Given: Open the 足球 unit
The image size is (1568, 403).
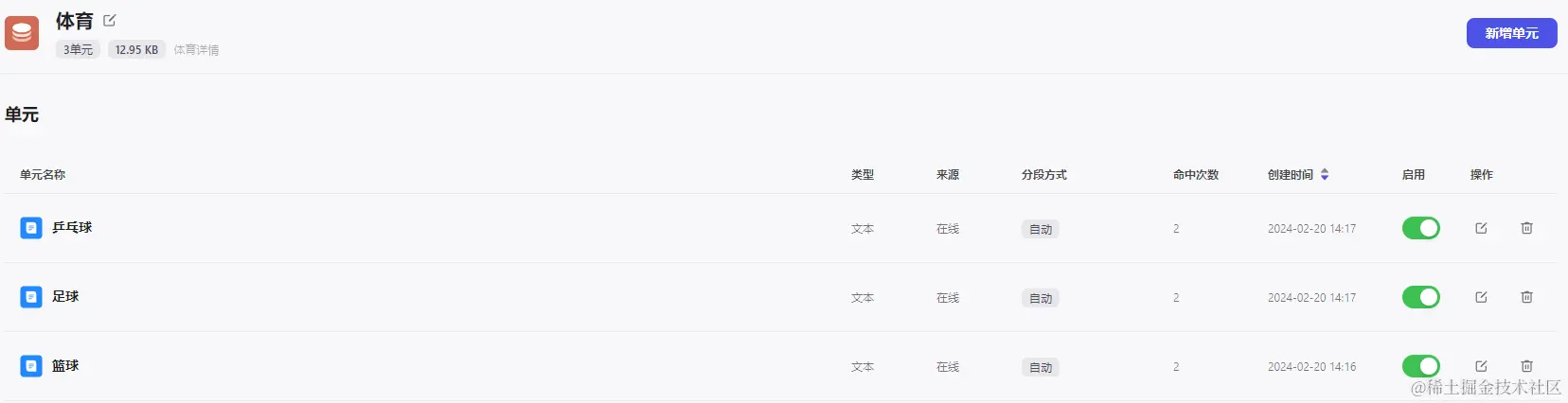Looking at the screenshot, I should tap(65, 297).
